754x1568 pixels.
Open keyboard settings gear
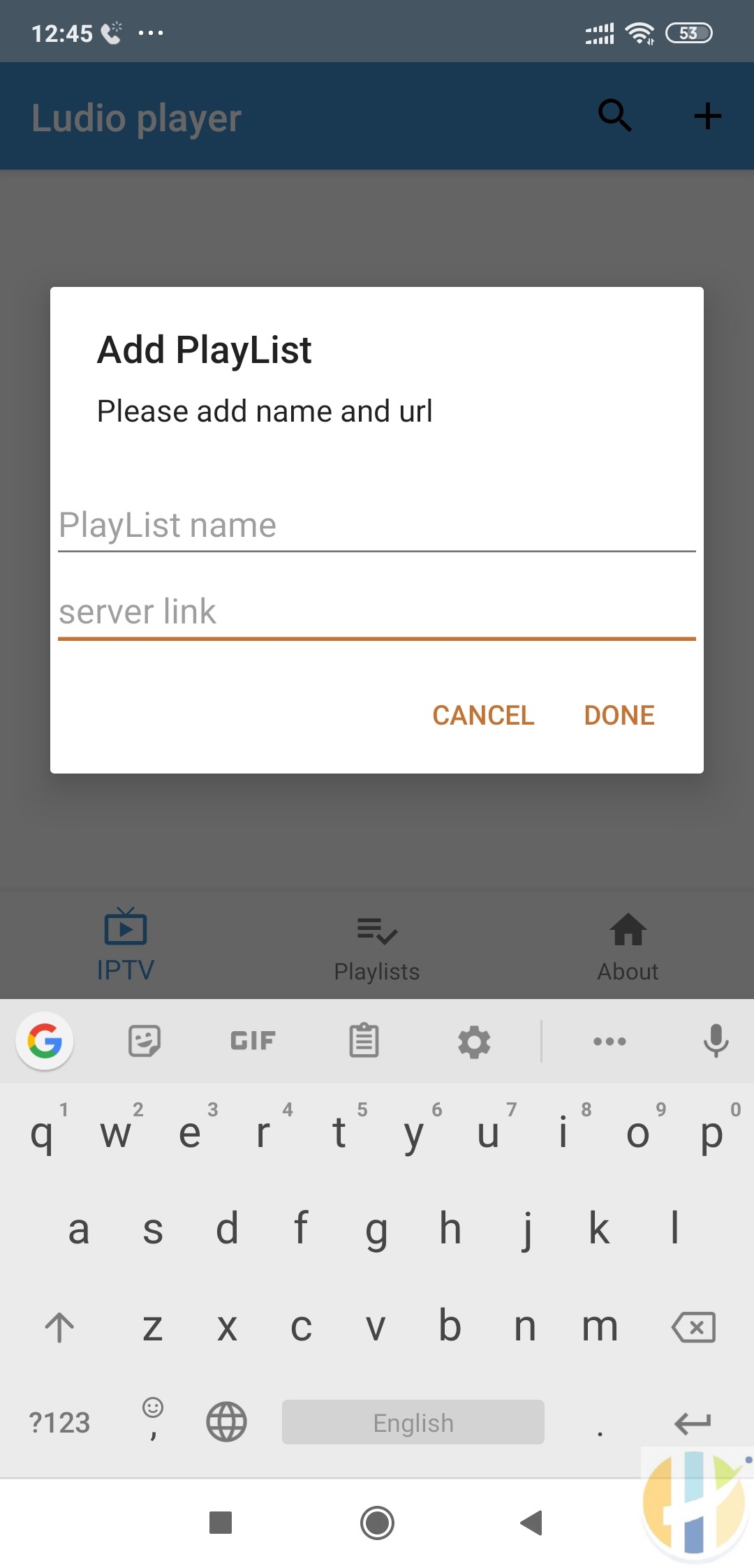coord(474,1042)
